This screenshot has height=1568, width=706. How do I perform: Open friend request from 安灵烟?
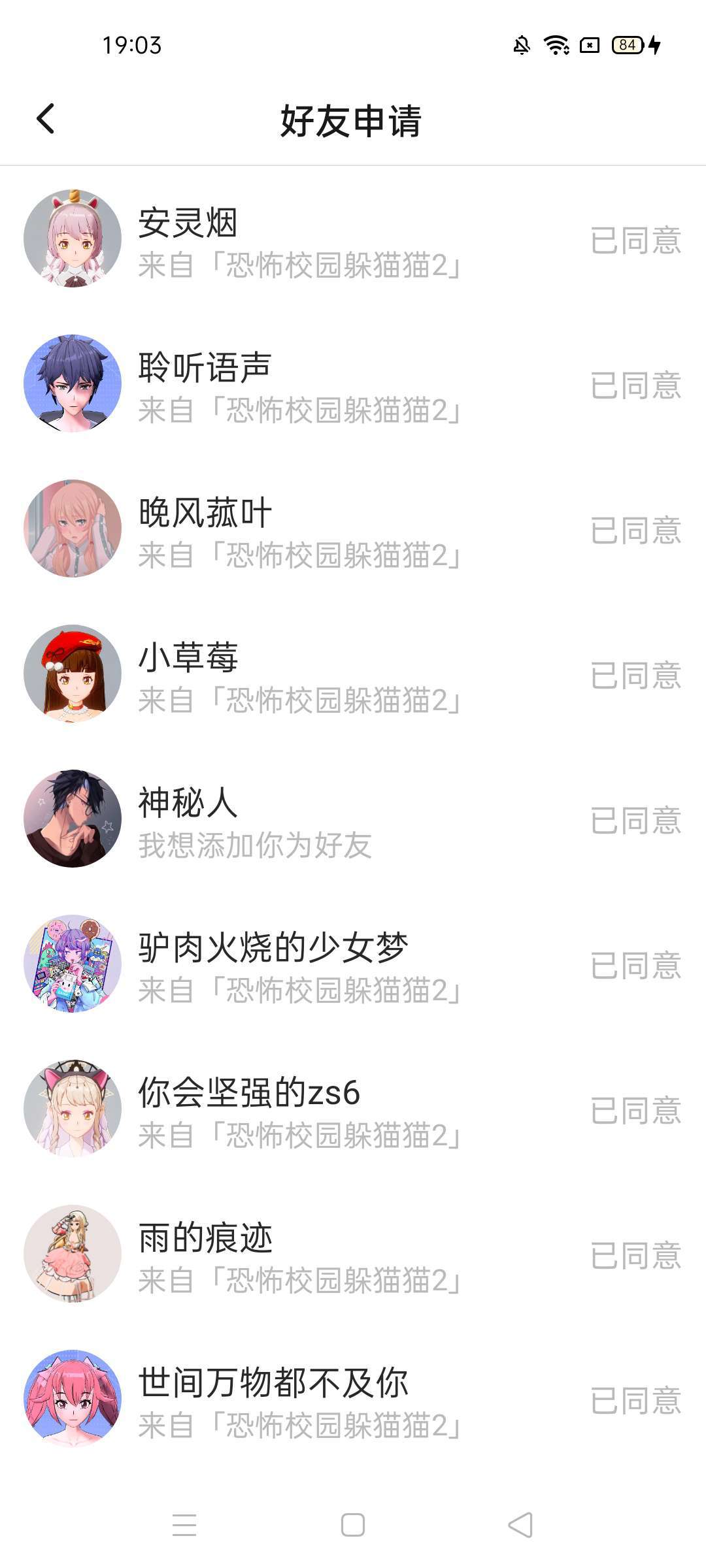point(301,240)
